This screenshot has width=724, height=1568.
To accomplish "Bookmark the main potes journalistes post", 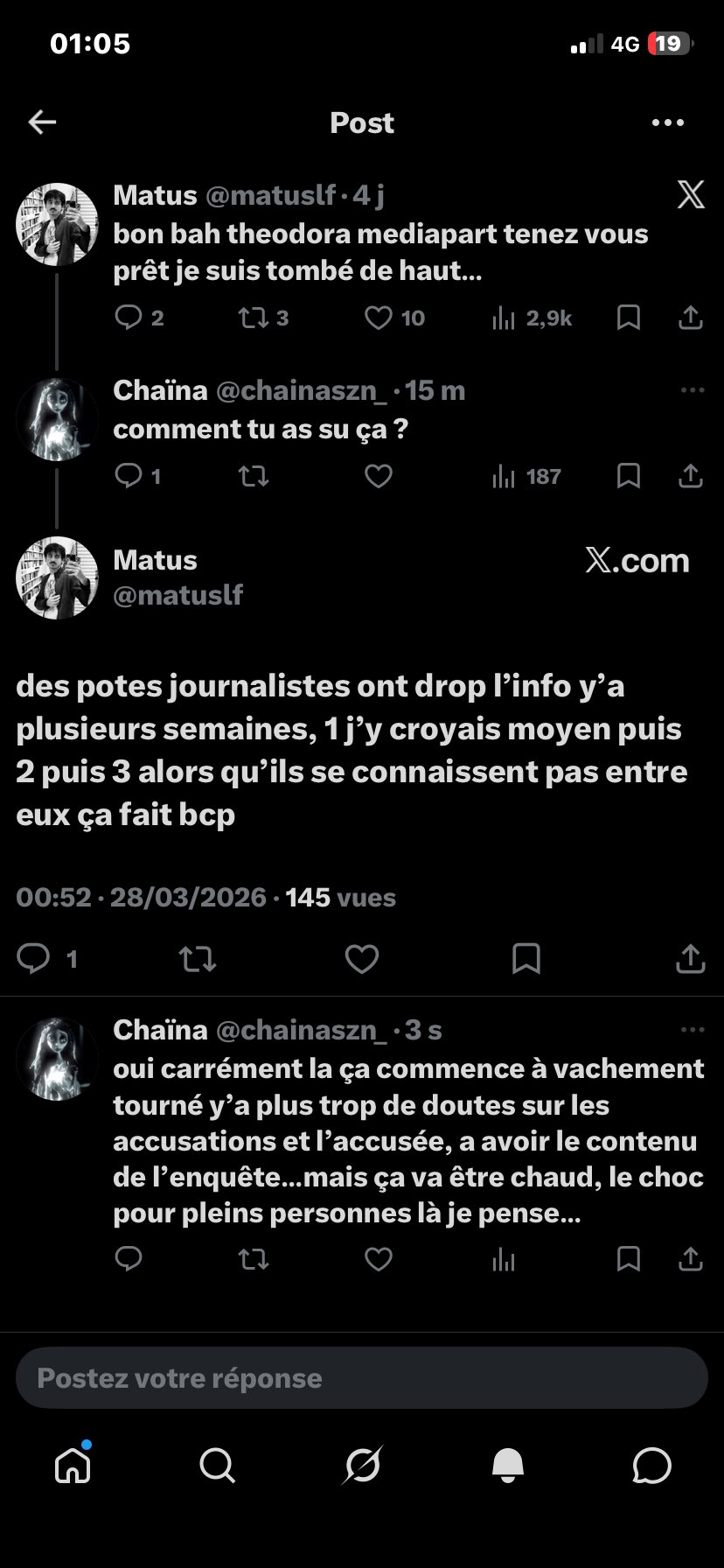I will (x=526, y=959).
